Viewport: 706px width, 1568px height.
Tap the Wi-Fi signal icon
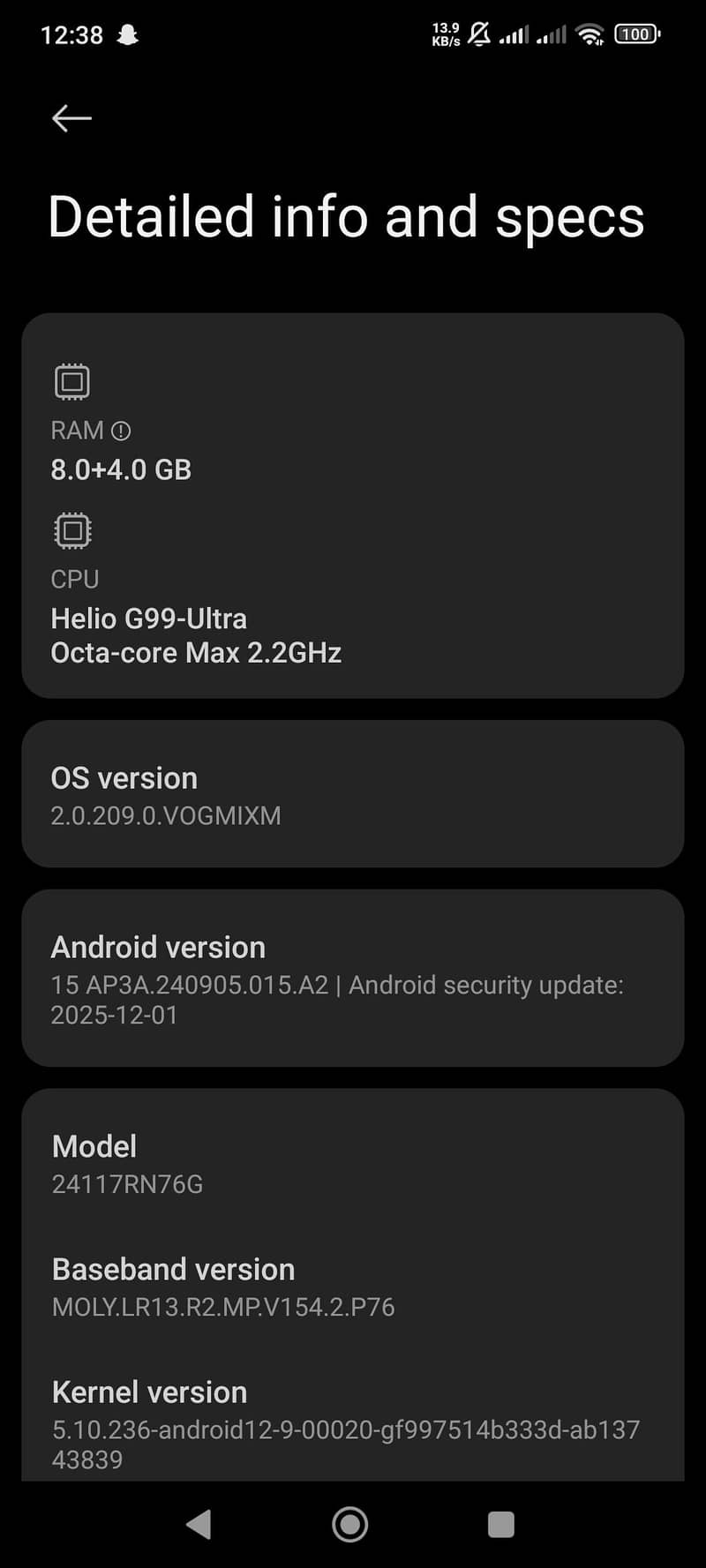point(590,34)
